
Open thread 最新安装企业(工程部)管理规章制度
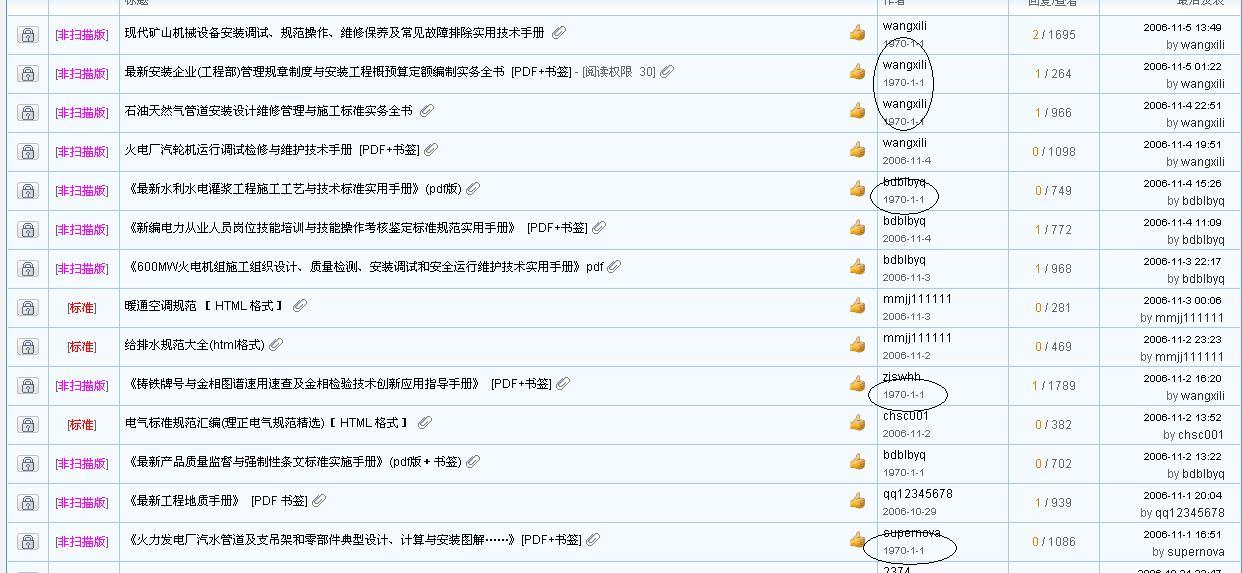point(314,72)
